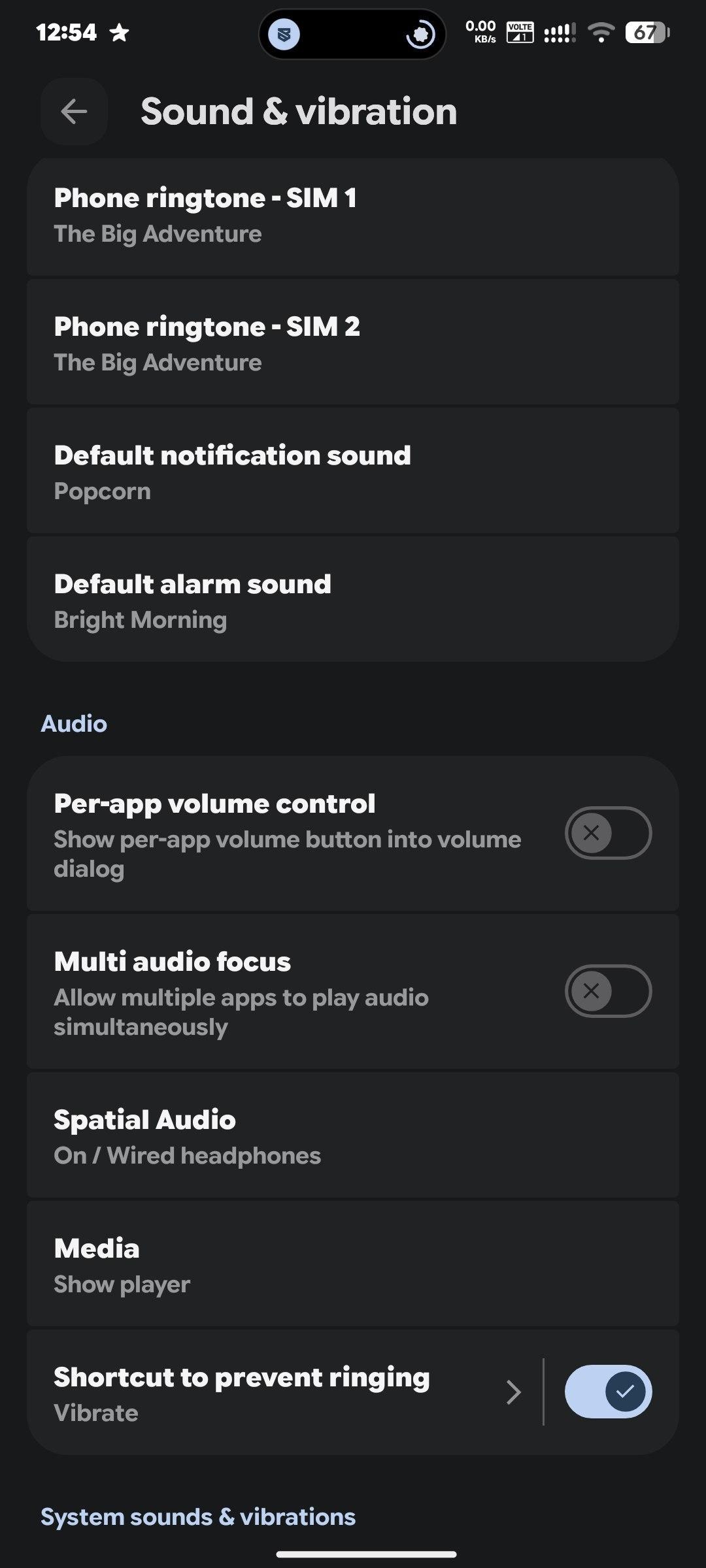Disable Shortcut to prevent ringing switch

(x=608, y=1392)
